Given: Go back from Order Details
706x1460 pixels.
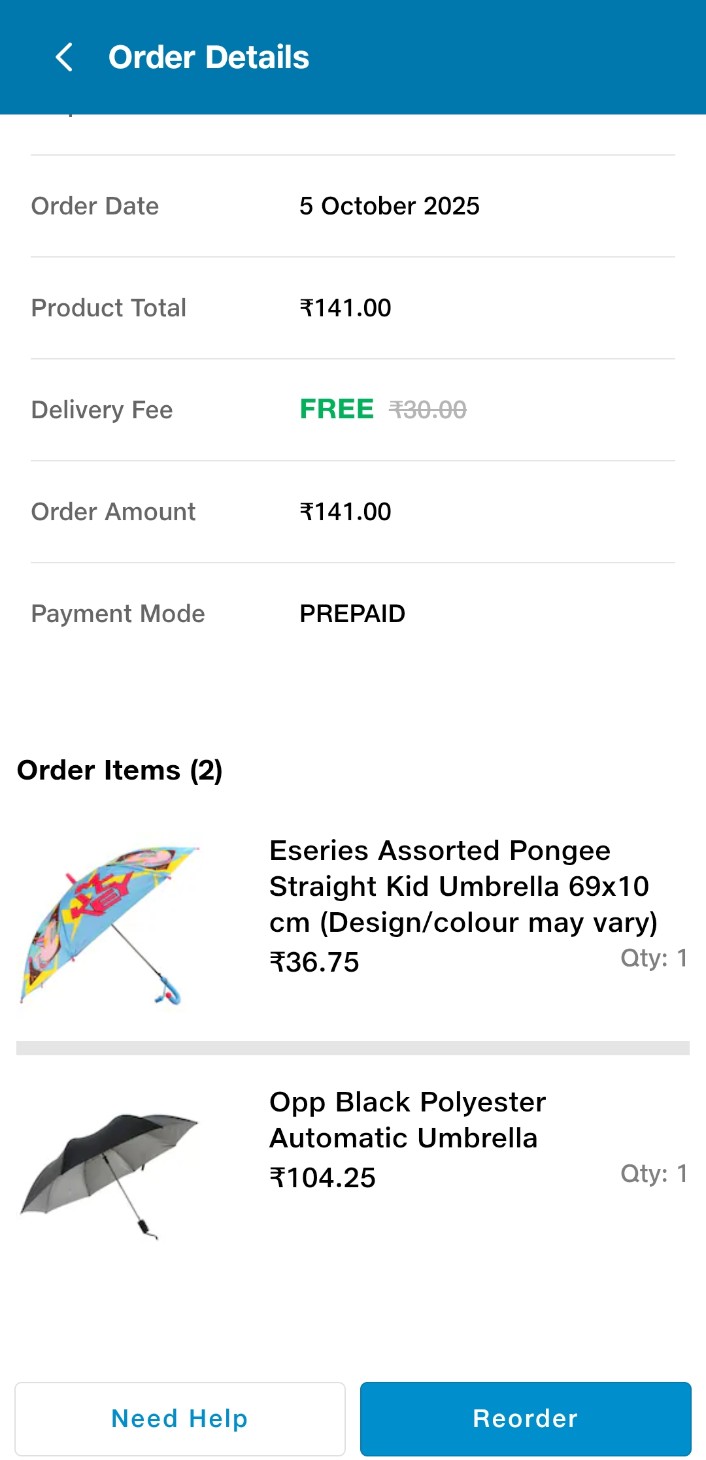Looking at the screenshot, I should tap(64, 57).
